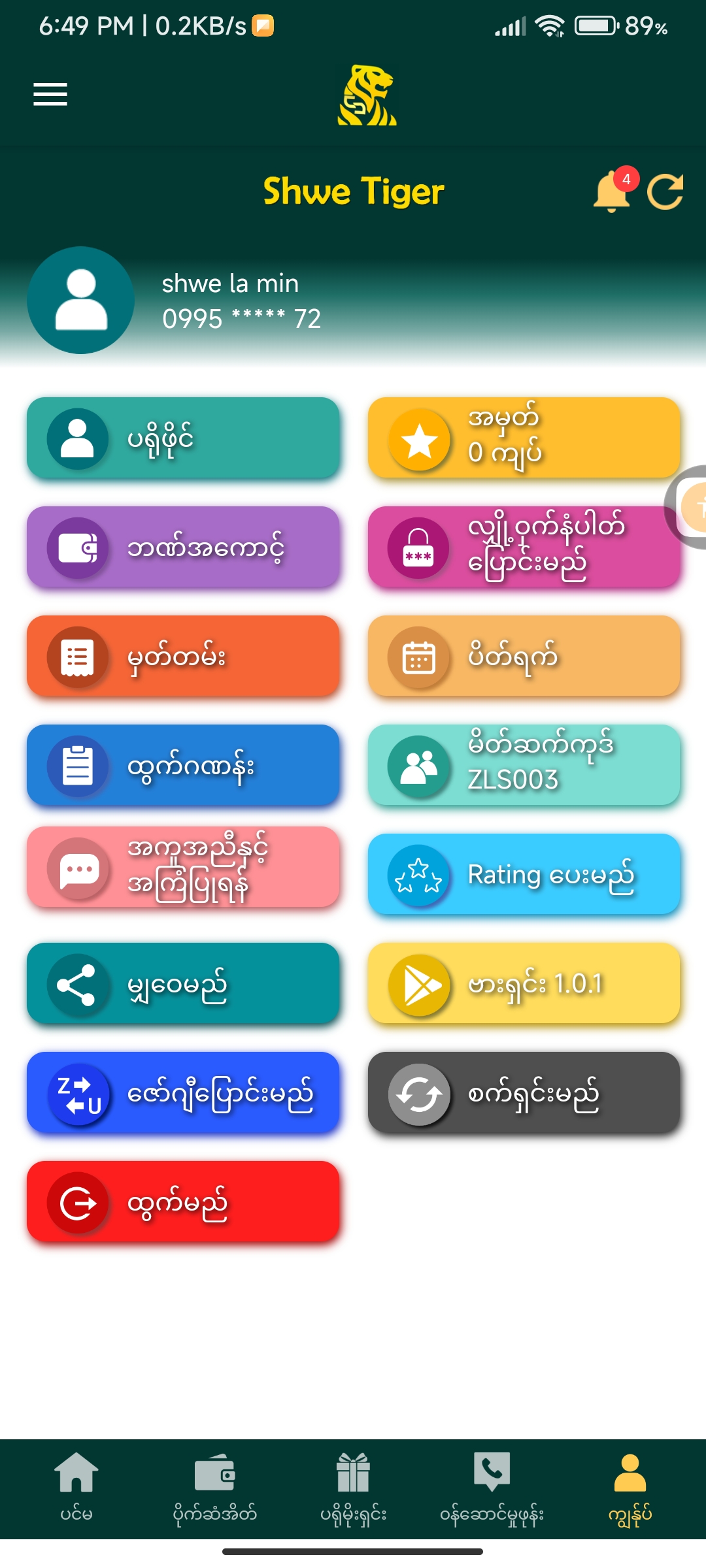This screenshot has height=1568, width=706.
Task: Open the ပိတ်ရက် closed days card
Action: pyautogui.click(x=524, y=657)
